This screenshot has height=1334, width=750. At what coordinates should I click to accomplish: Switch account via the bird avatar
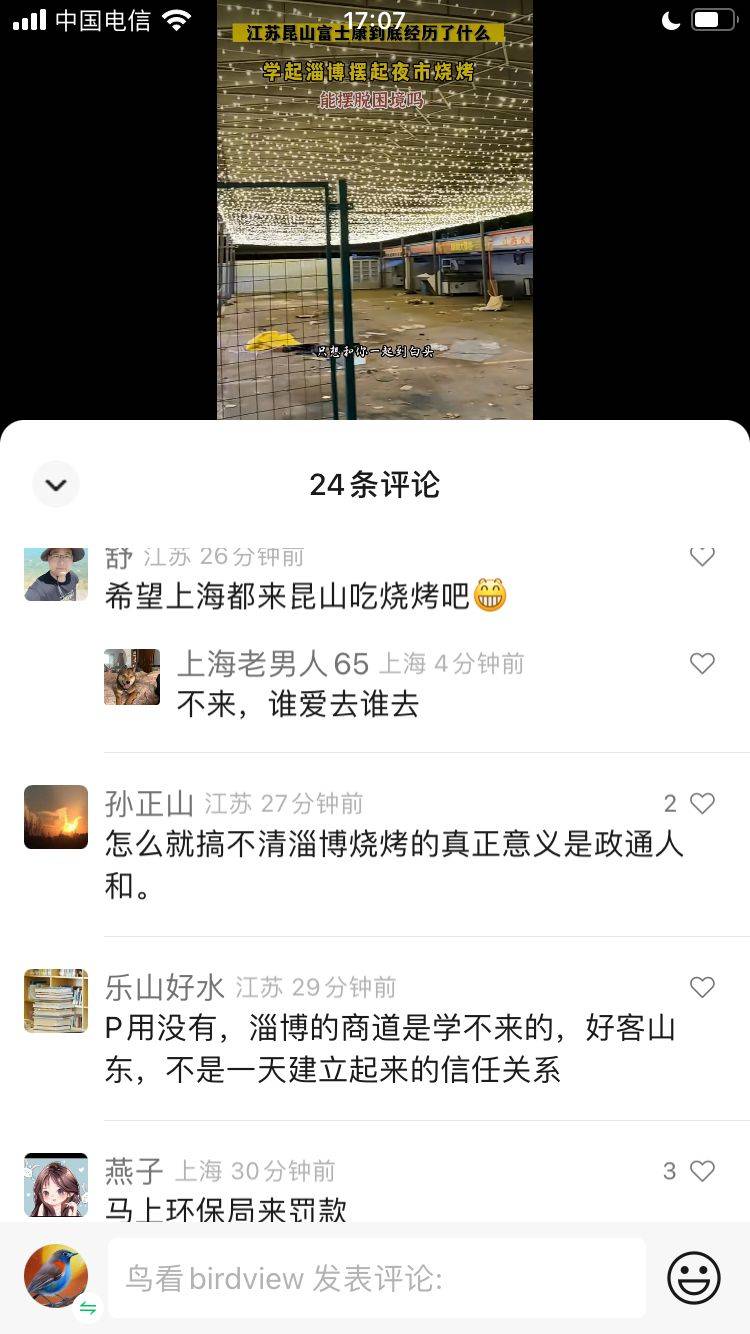[56, 1277]
